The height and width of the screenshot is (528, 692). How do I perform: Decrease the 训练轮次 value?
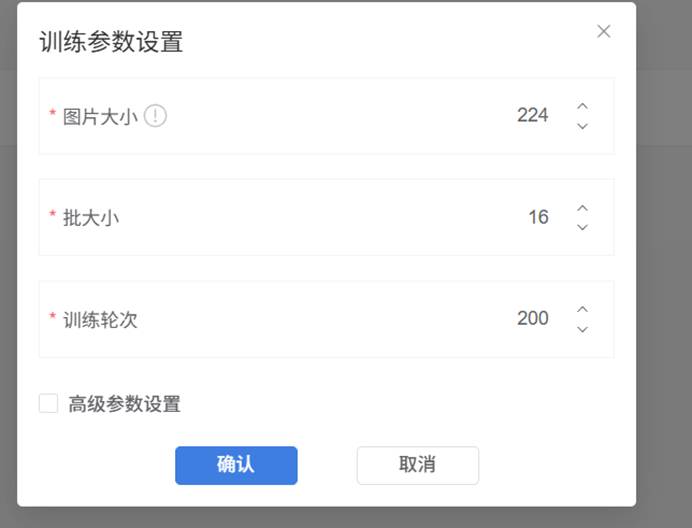click(582, 329)
